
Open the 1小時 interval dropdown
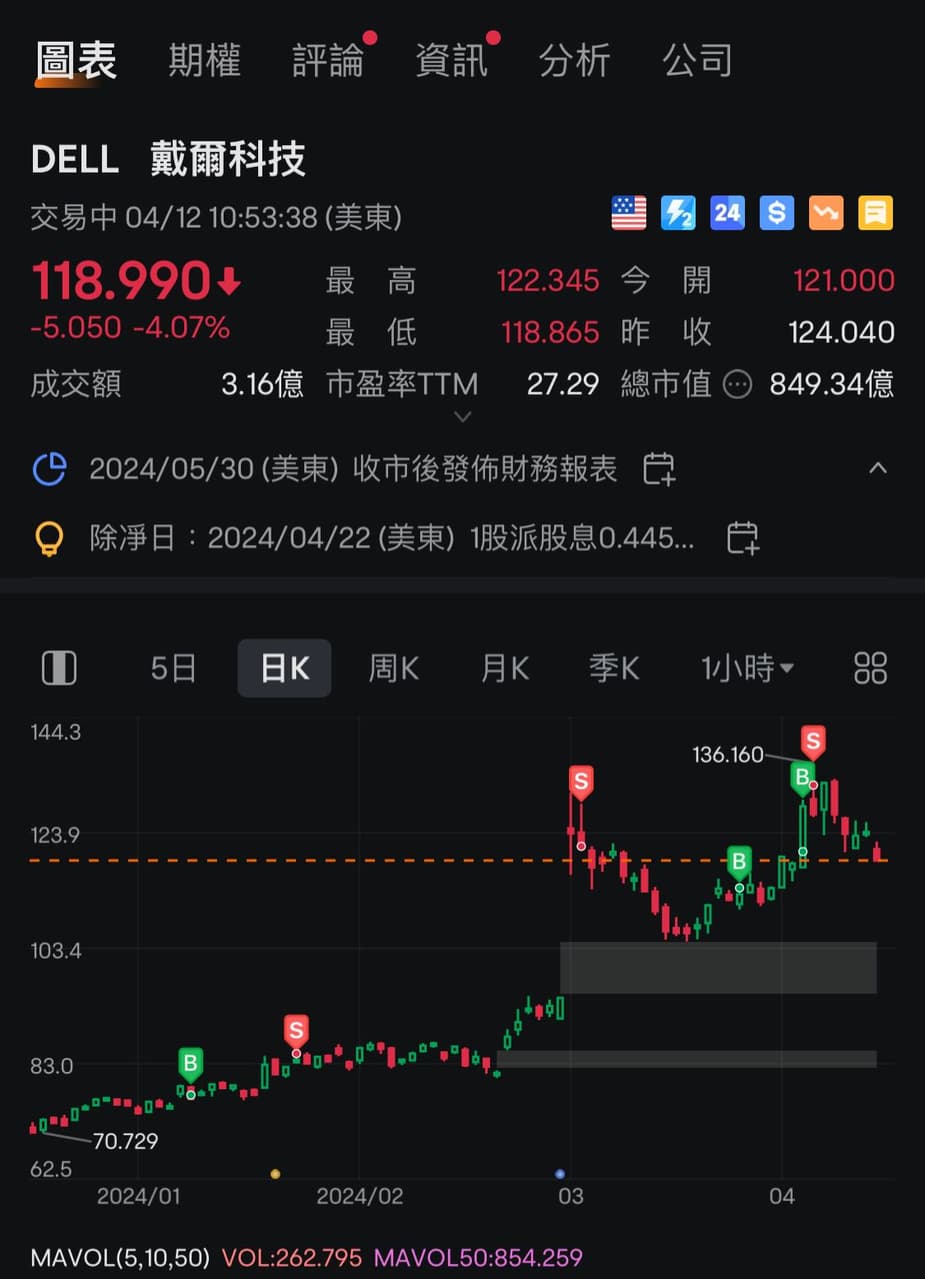[747, 668]
